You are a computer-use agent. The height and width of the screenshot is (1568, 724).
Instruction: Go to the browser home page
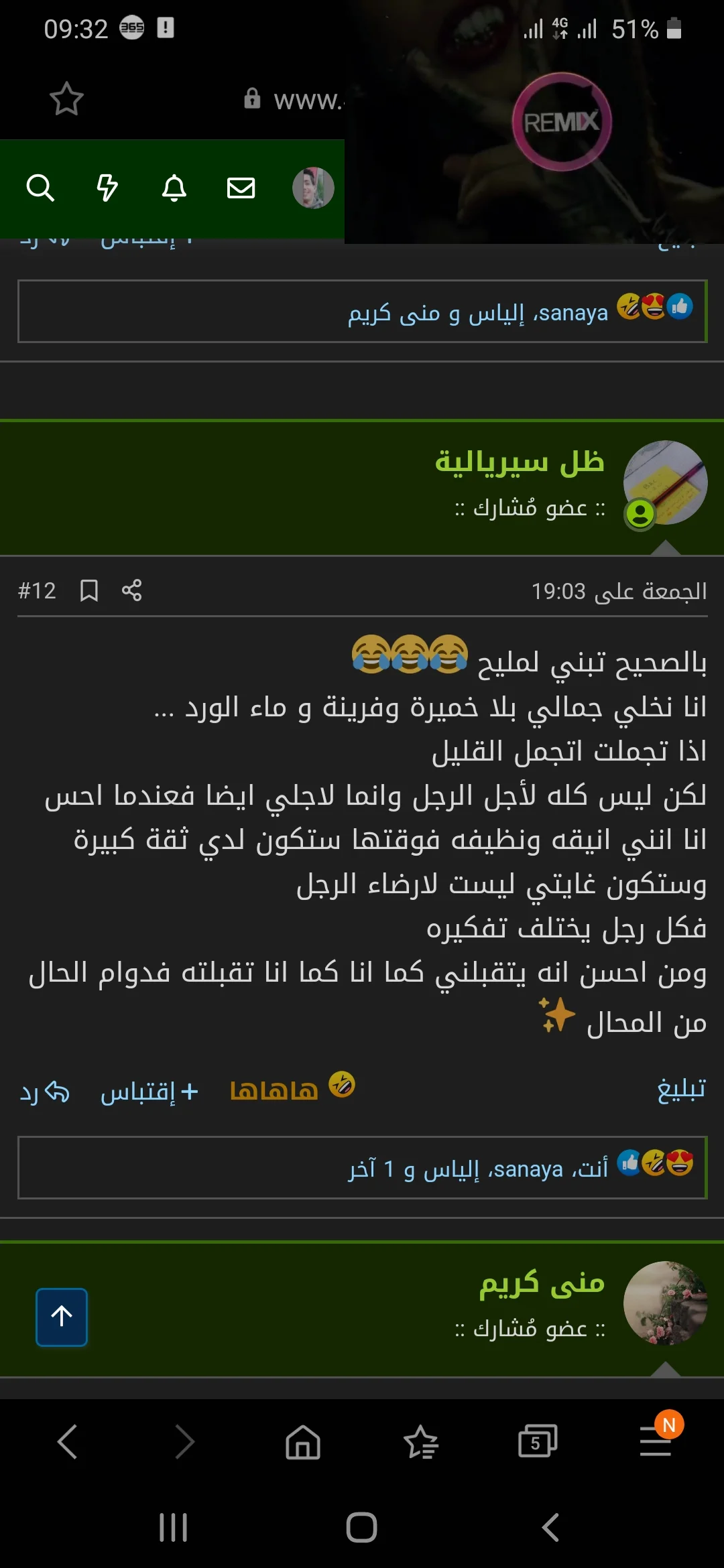click(x=303, y=1441)
